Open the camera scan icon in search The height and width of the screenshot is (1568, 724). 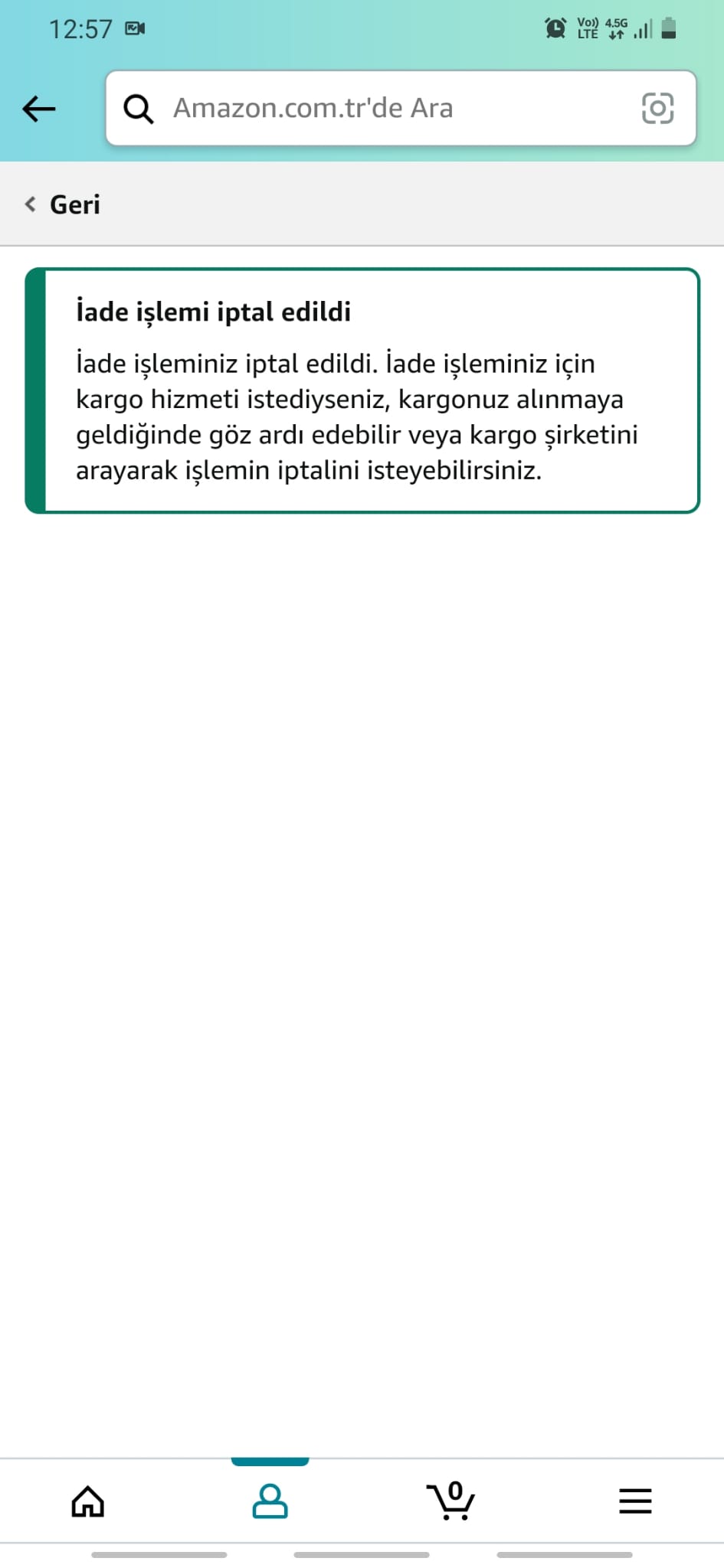pos(657,108)
